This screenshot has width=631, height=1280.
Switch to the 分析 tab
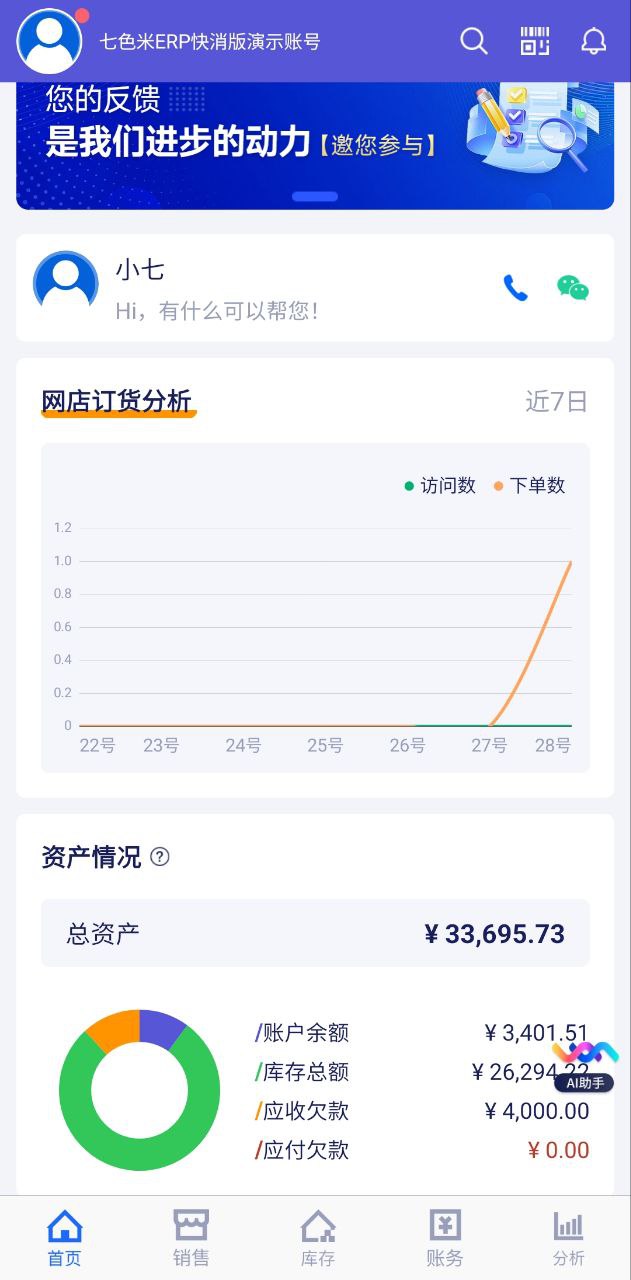569,1237
